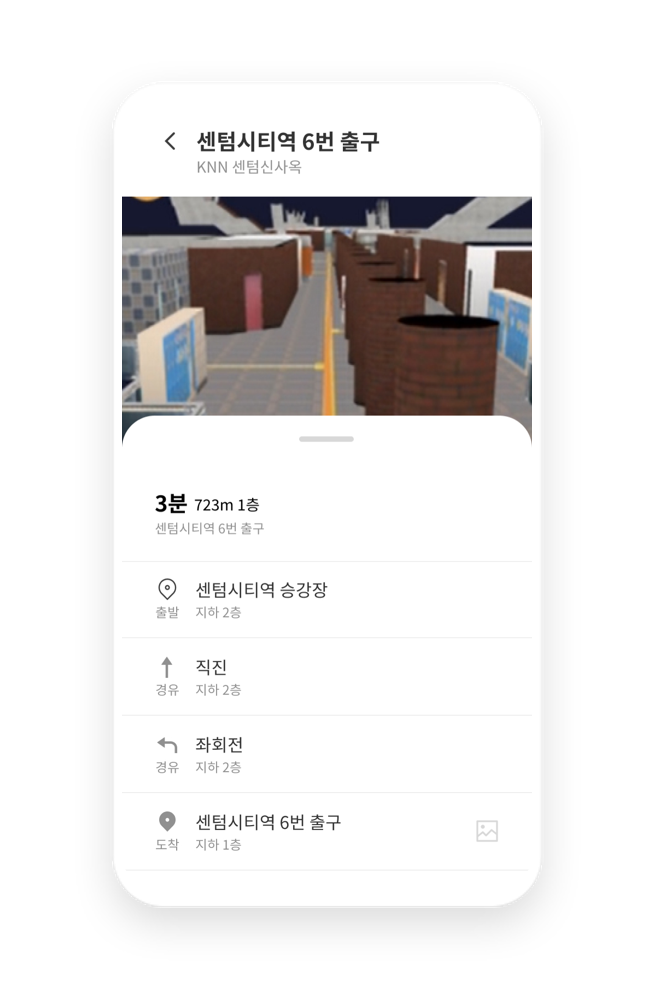Go back using the top-left arrow
This screenshot has width=654, height=989.
click(x=170, y=141)
